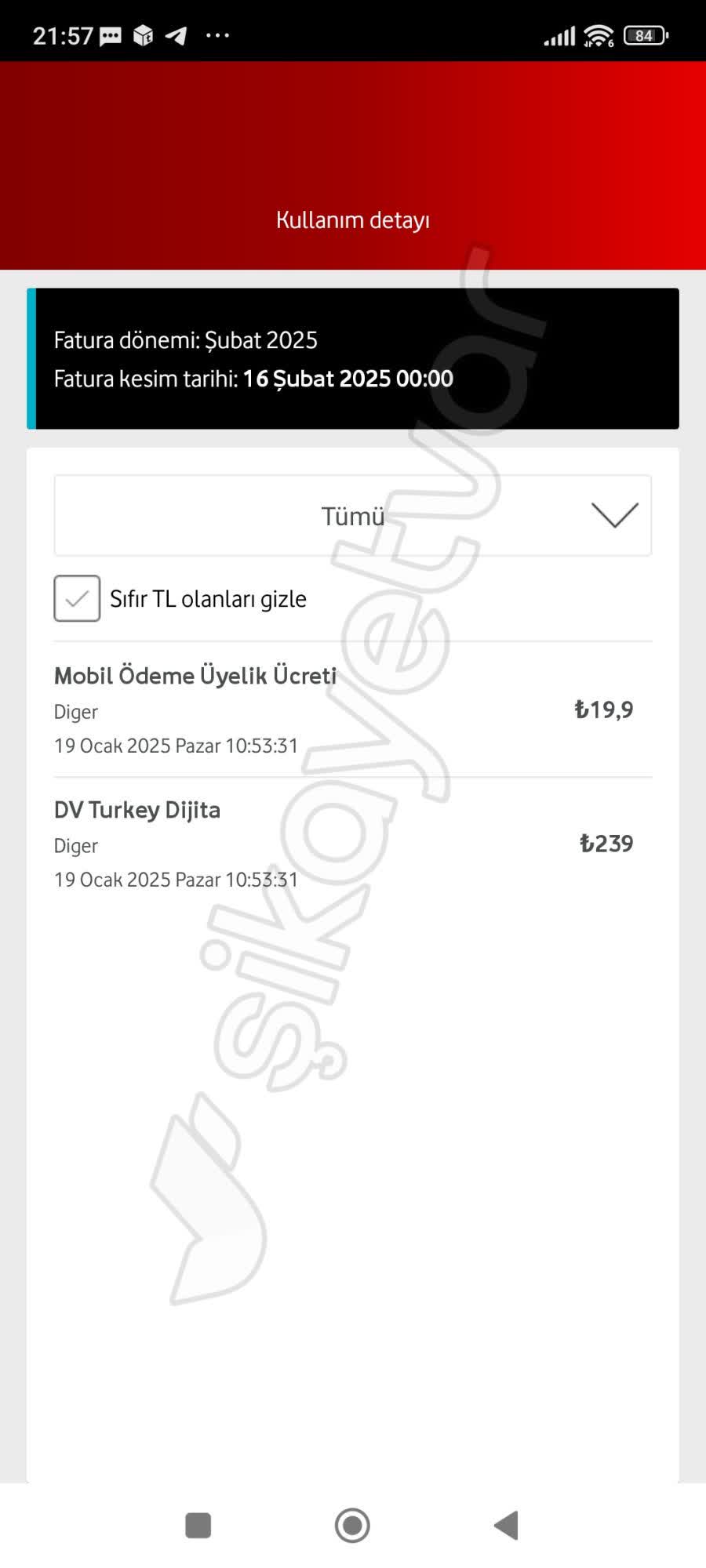The image size is (706, 1568).
Task: Tap the Wi-Fi status icon
Action: [x=599, y=35]
